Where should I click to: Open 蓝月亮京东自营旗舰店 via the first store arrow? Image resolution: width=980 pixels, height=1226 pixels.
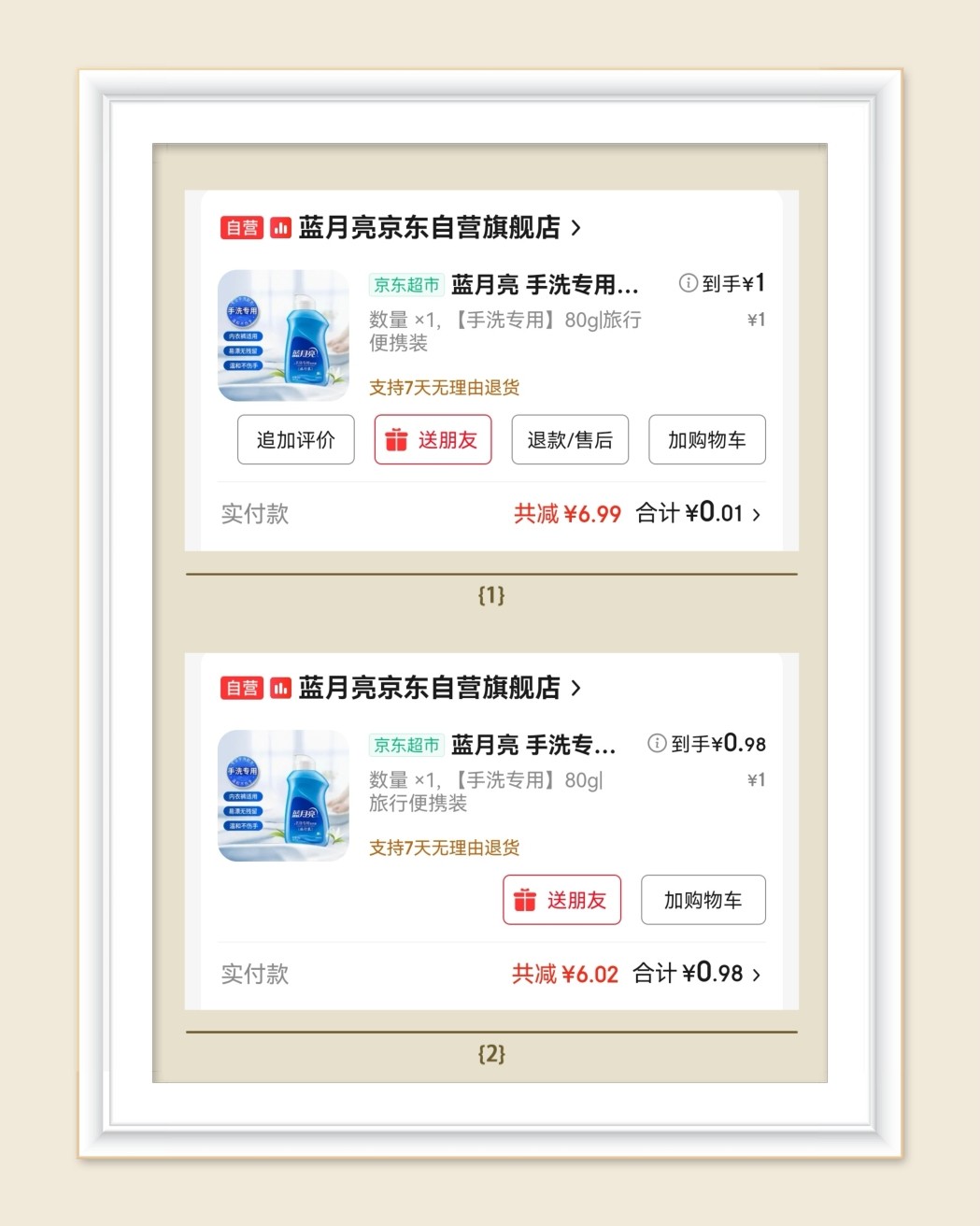coord(577,227)
